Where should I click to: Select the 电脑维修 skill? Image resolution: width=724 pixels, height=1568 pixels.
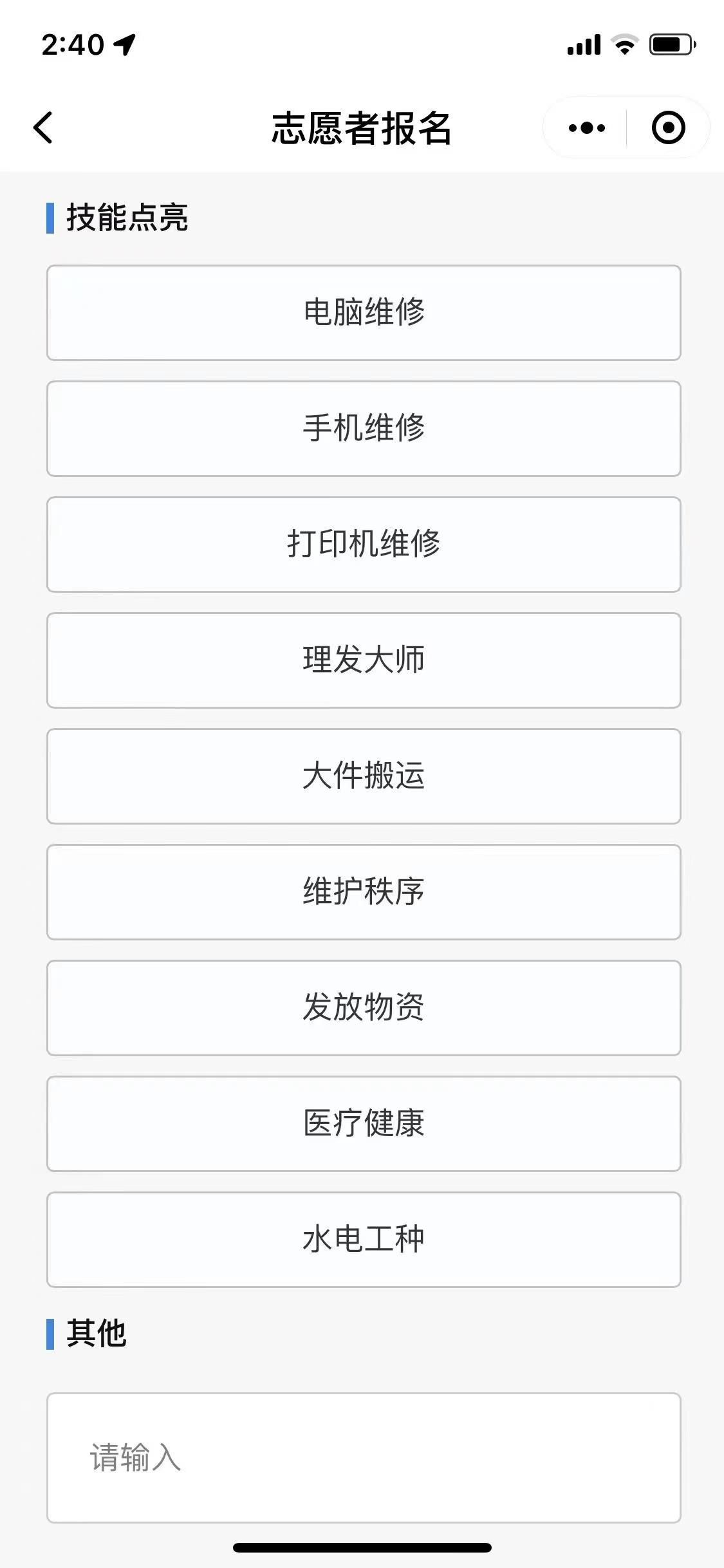pyautogui.click(x=364, y=313)
